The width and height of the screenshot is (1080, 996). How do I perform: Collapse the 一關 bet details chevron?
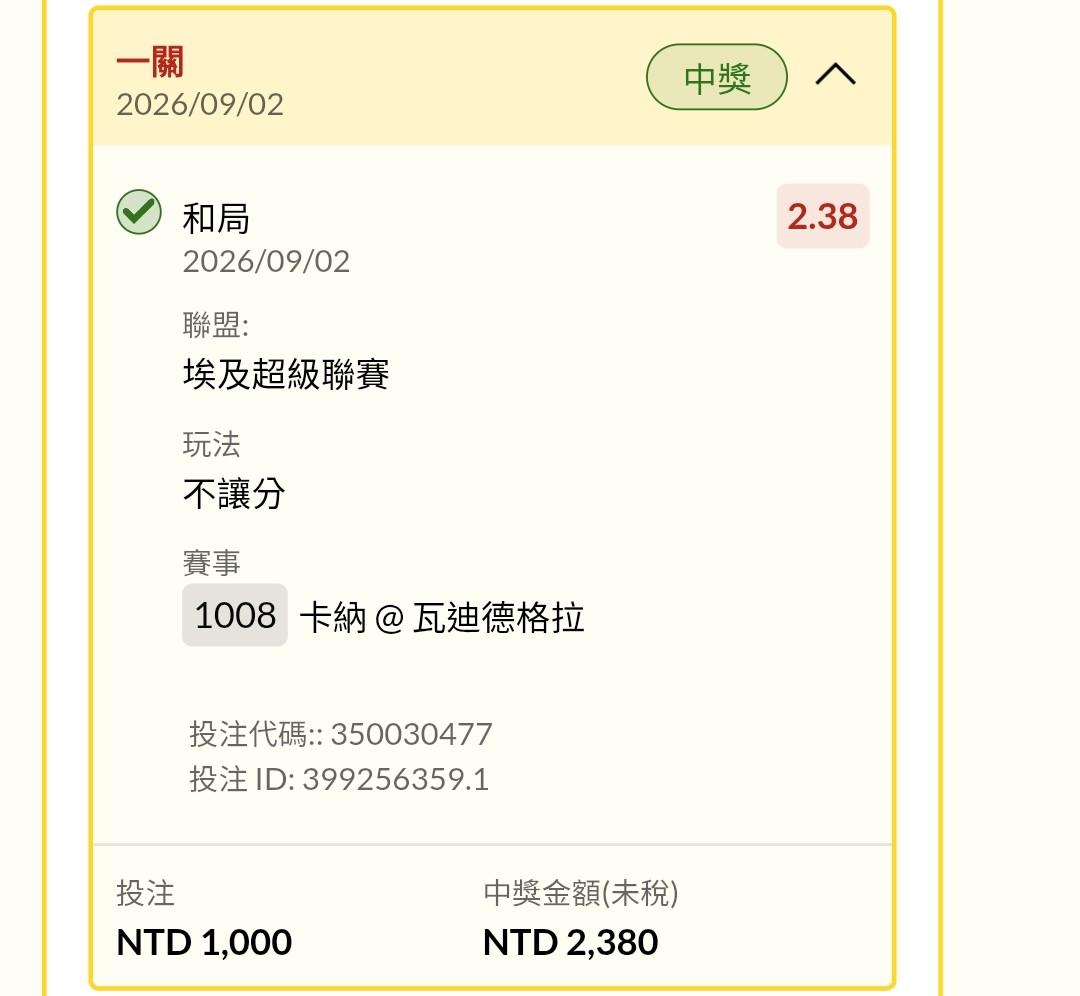pos(835,74)
